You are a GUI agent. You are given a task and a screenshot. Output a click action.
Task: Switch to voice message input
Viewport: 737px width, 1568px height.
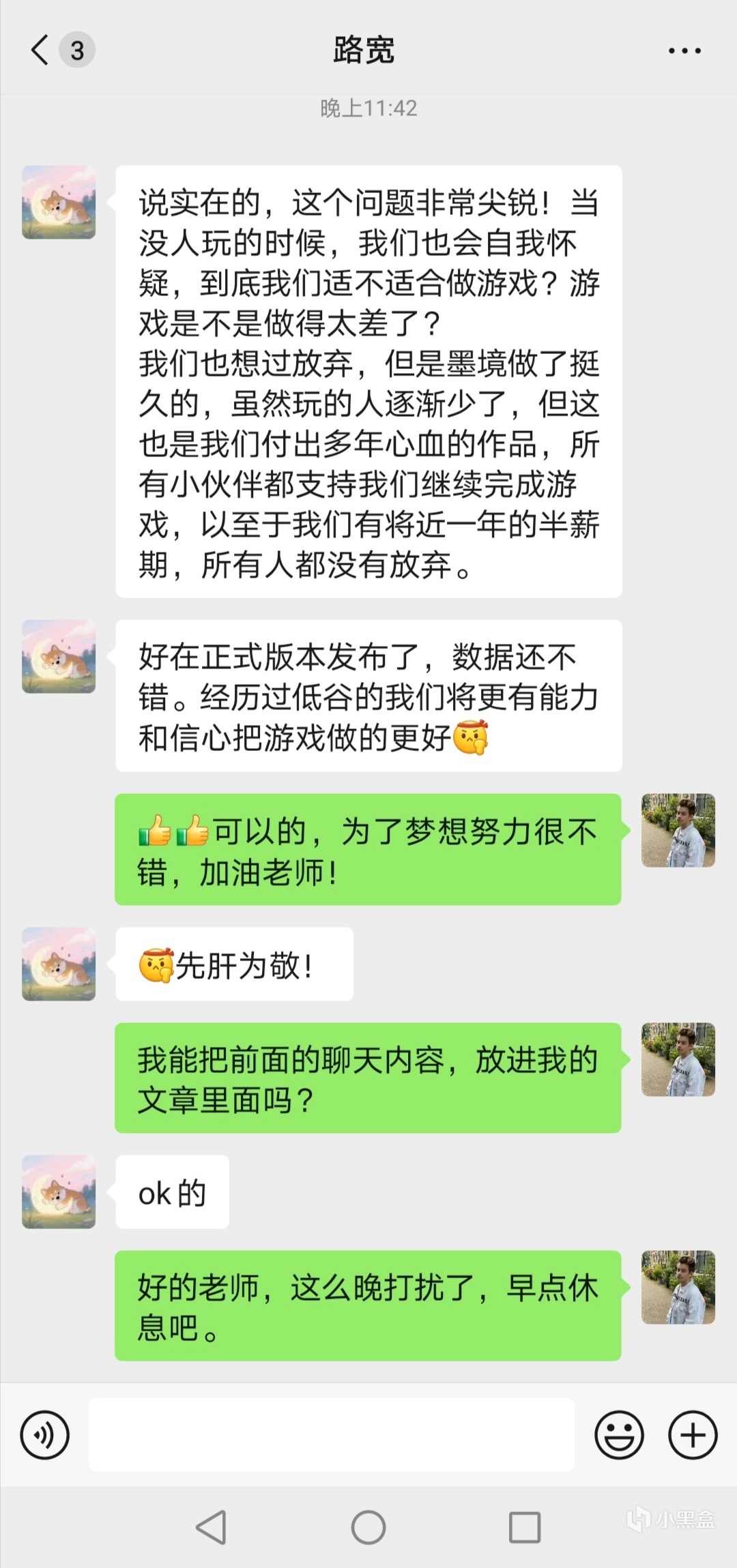tap(45, 1435)
